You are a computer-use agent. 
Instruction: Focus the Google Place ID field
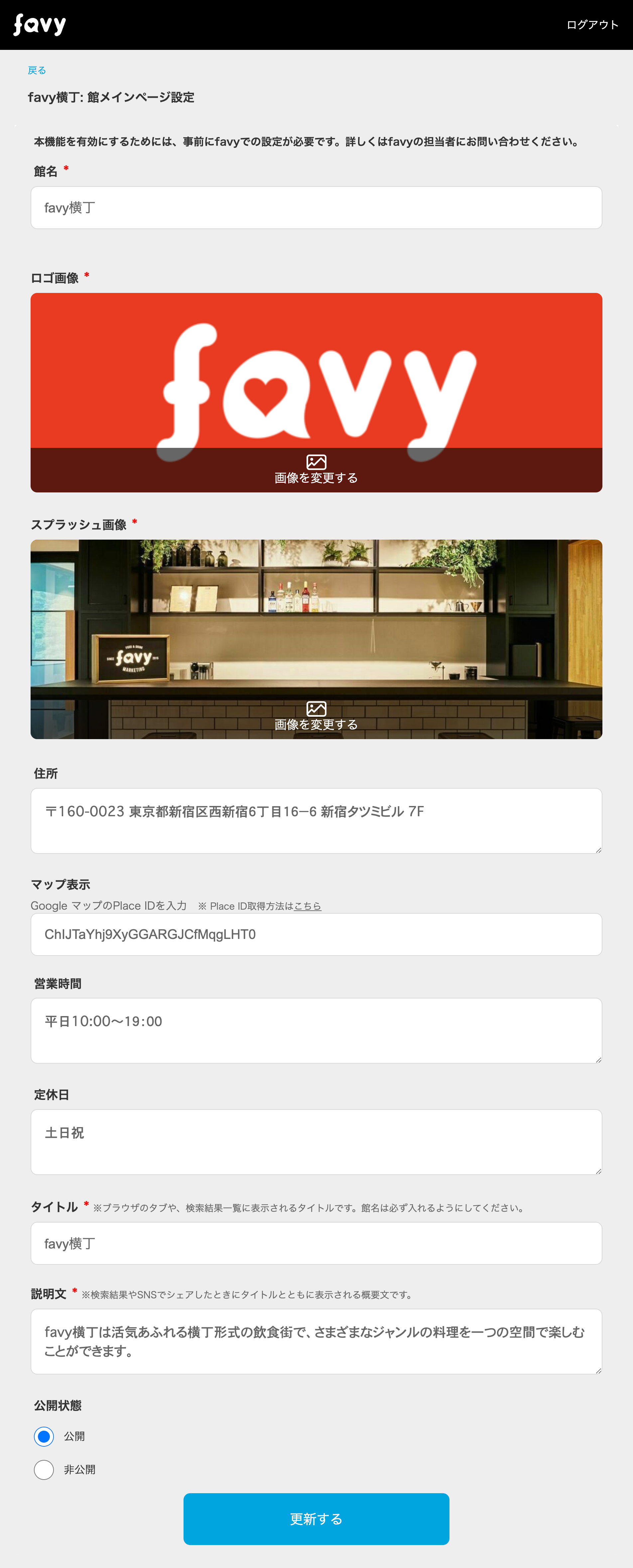click(316, 934)
